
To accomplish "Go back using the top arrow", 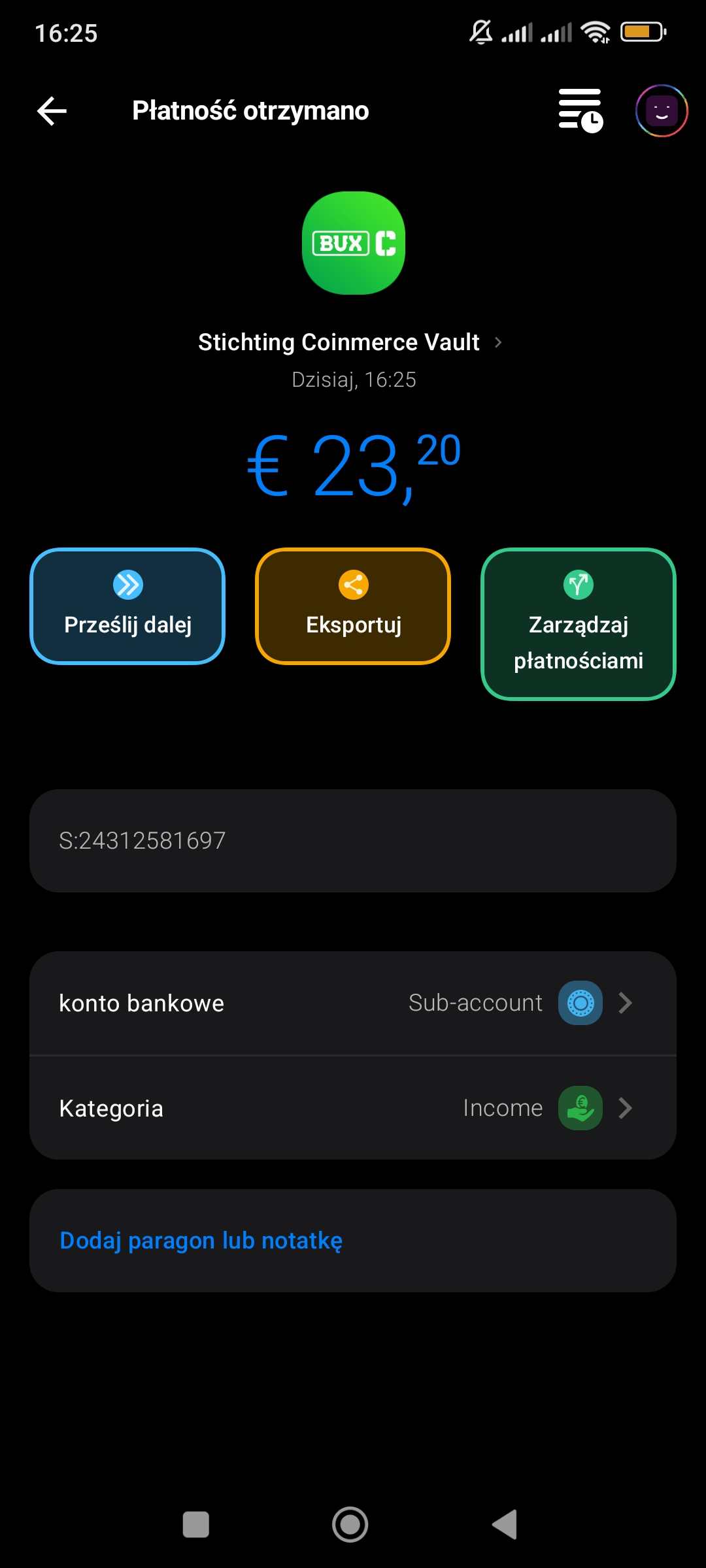I will coord(52,111).
